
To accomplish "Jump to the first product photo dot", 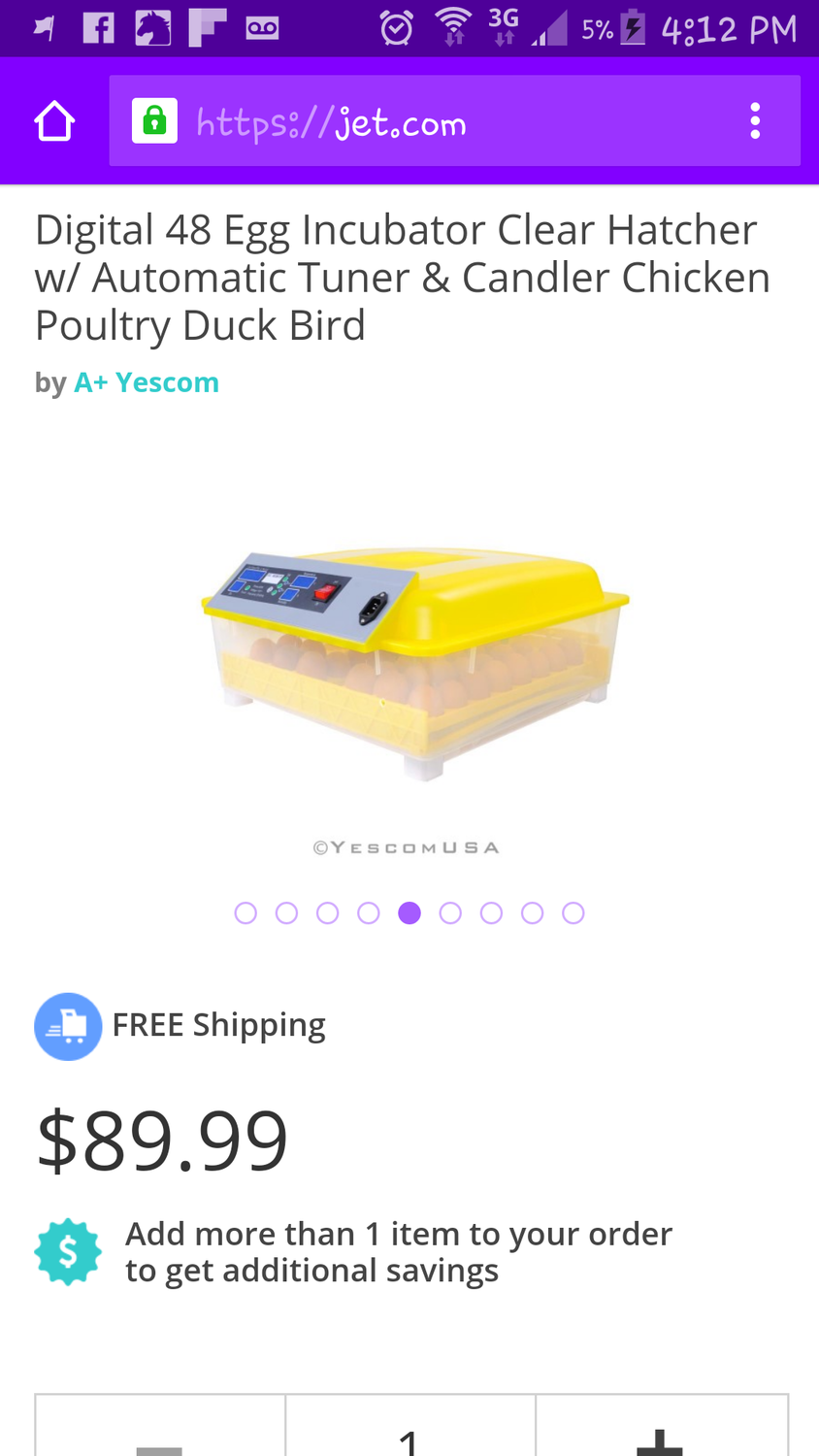I will point(246,913).
